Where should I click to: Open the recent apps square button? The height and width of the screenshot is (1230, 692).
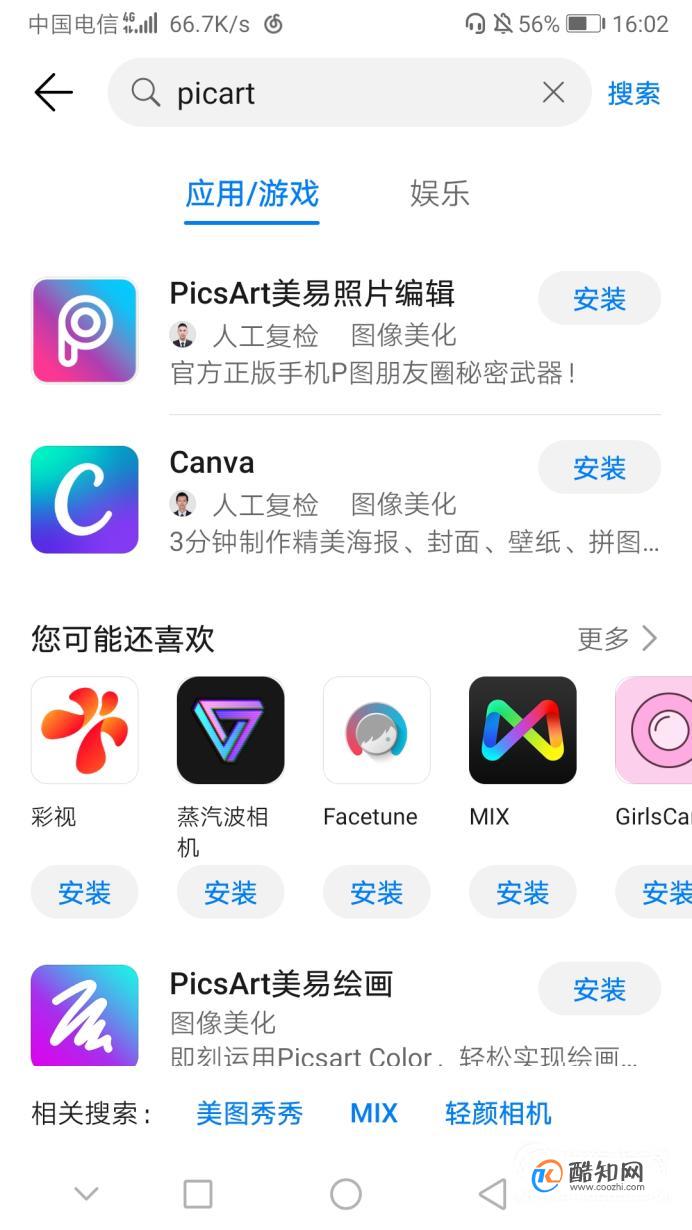198,1193
